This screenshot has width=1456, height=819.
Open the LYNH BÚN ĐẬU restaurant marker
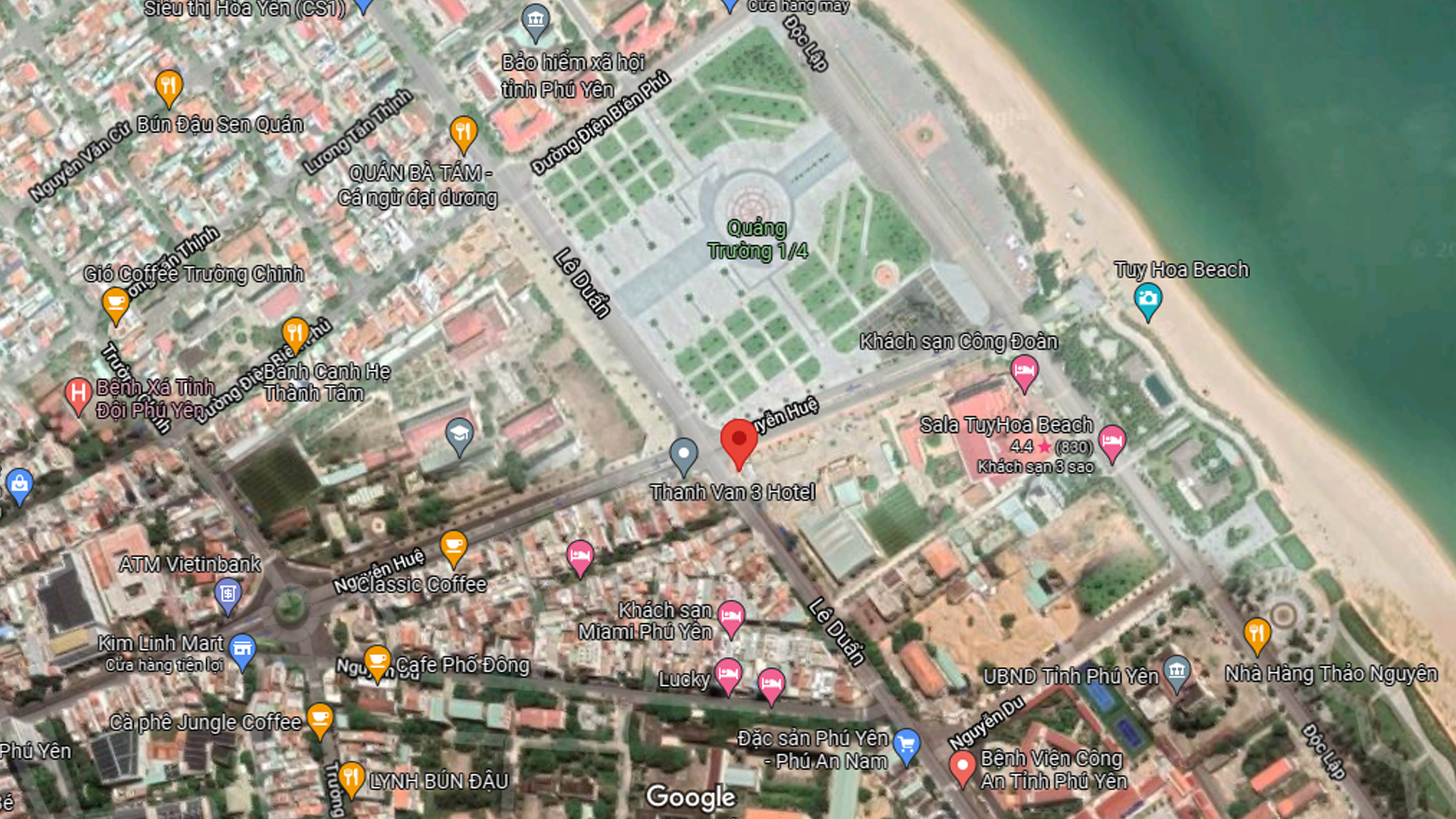click(x=350, y=777)
